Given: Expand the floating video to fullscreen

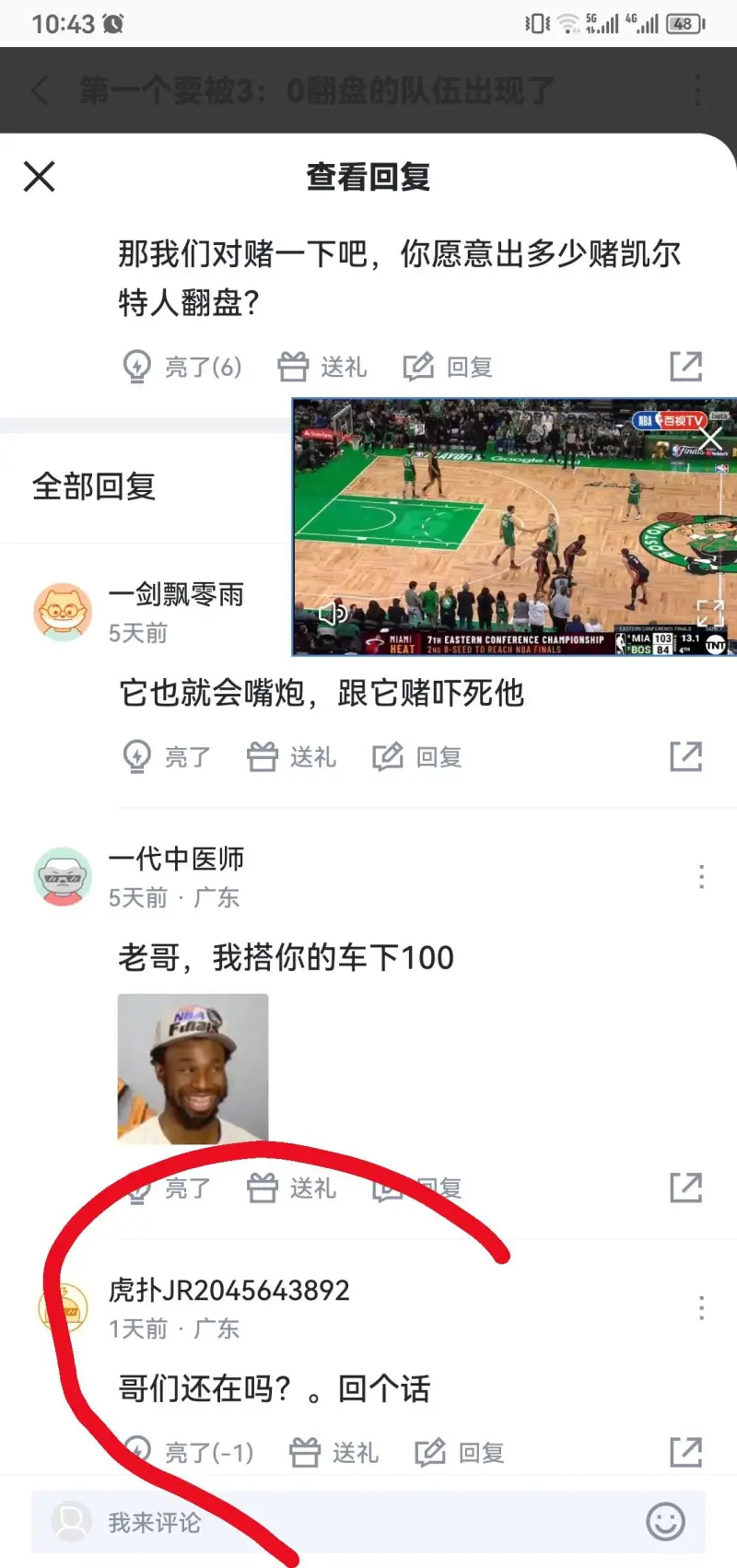Looking at the screenshot, I should pyautogui.click(x=709, y=612).
